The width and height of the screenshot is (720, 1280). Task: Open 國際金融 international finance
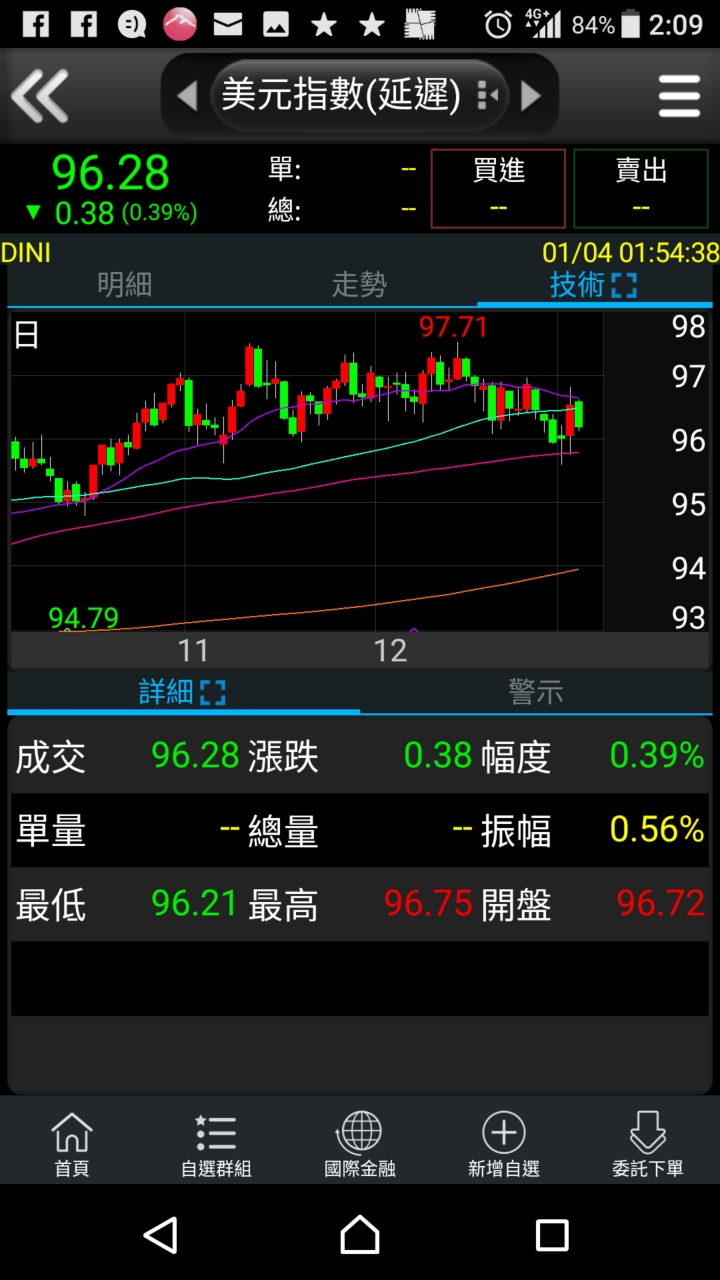coord(360,1144)
